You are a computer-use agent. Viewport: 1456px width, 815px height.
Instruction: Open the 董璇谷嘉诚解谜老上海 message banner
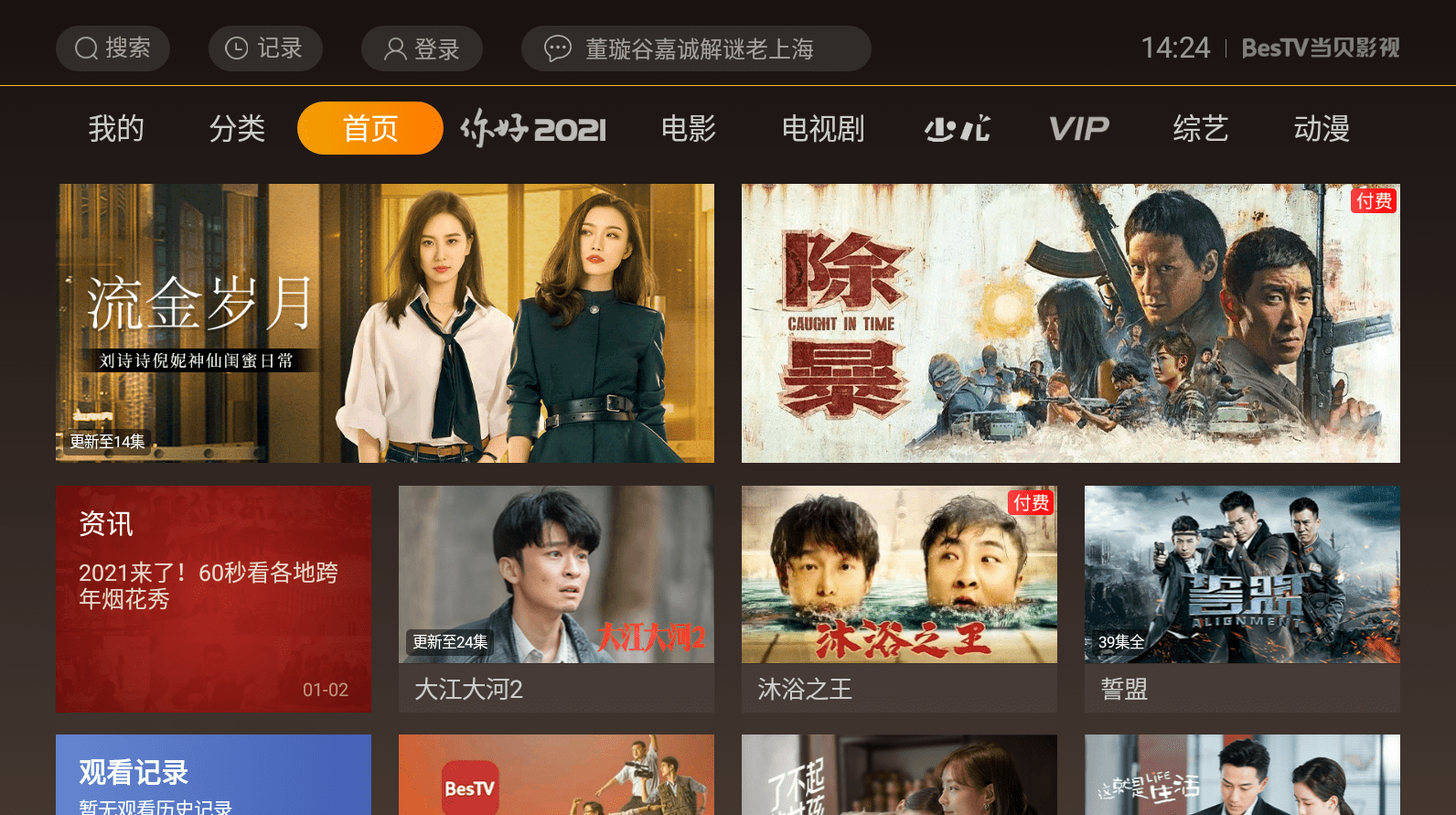696,48
